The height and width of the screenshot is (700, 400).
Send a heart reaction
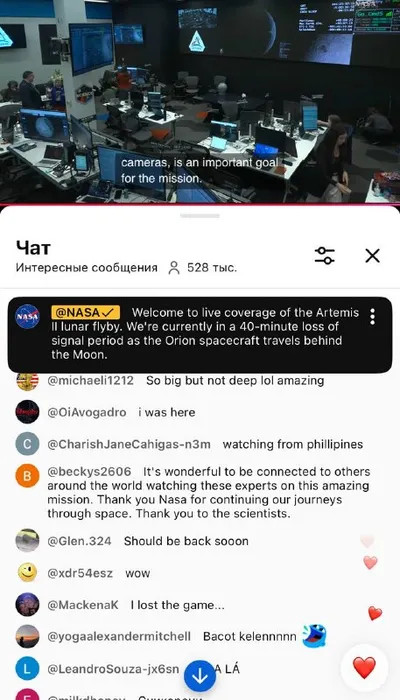click(x=364, y=668)
